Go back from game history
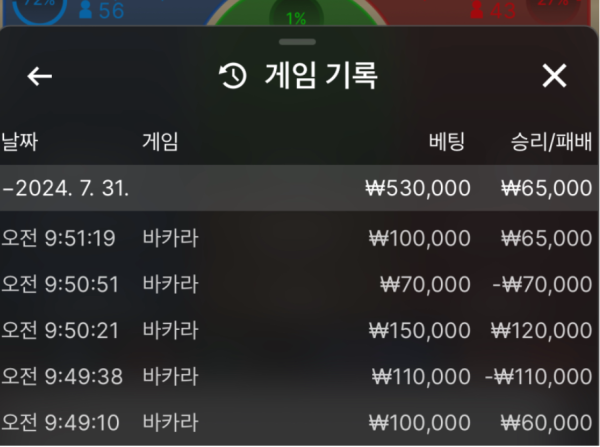600x447 pixels. 39,76
